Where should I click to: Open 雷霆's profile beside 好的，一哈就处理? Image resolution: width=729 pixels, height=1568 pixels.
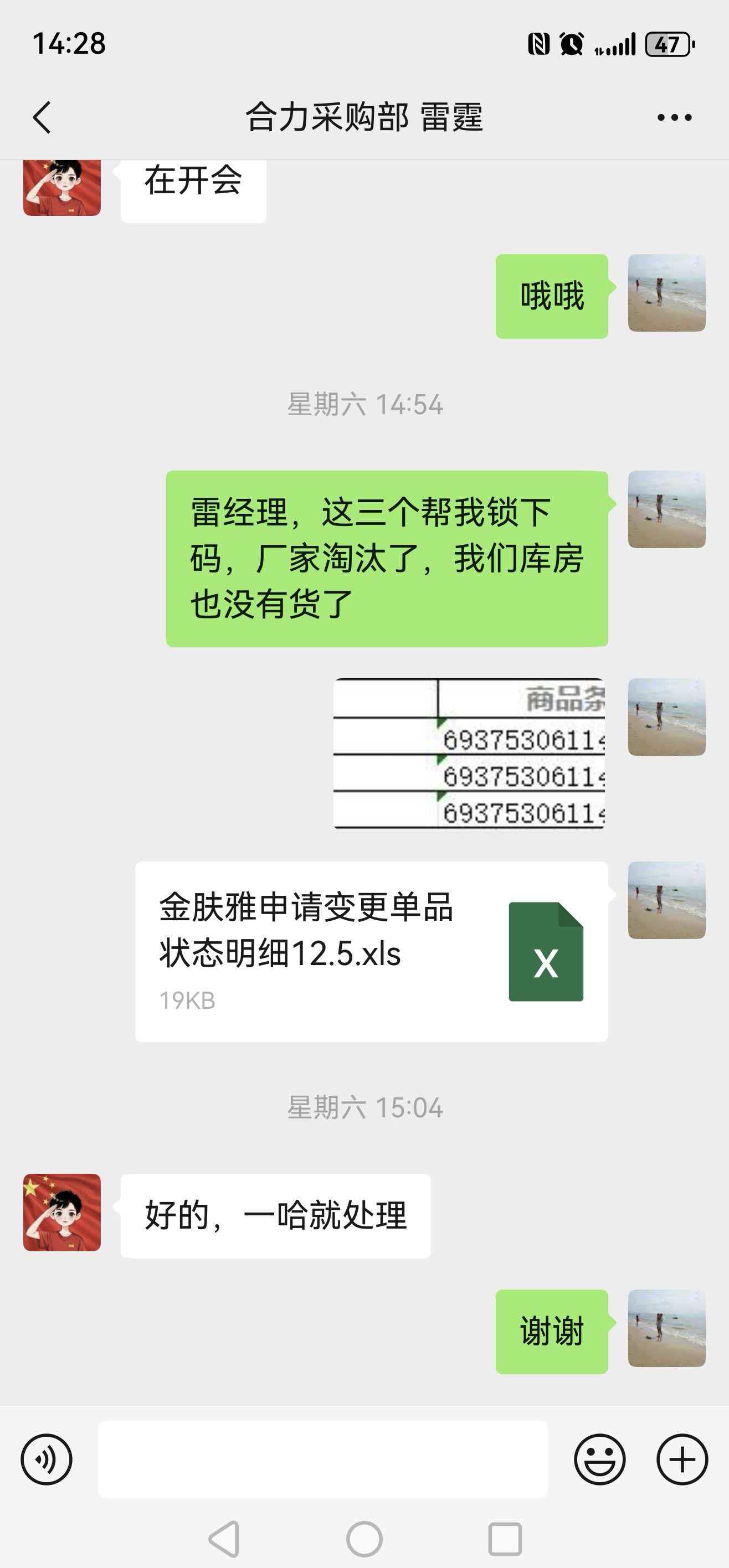pyautogui.click(x=62, y=1212)
